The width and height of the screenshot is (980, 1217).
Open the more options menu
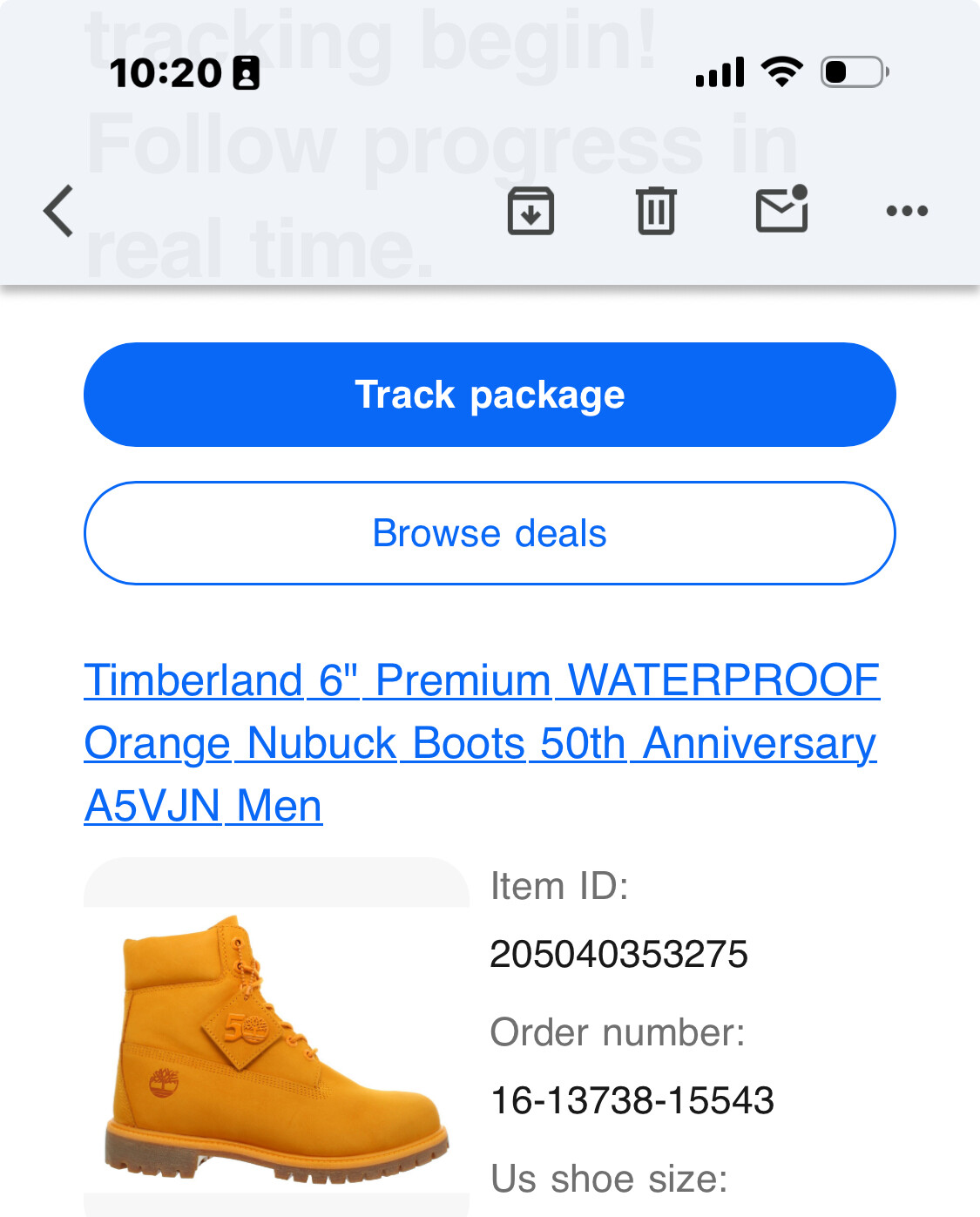click(x=907, y=211)
